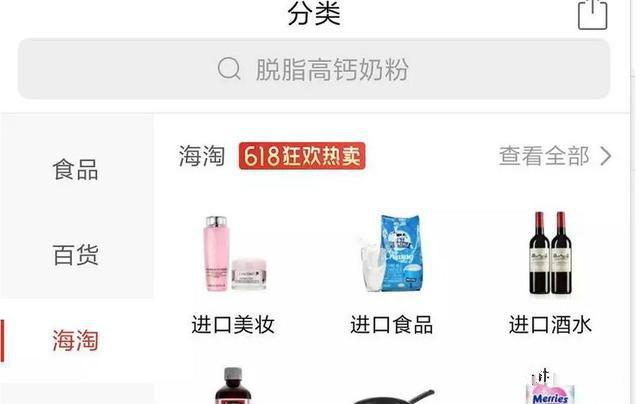This screenshot has height=404, width=640.
Task: Open 查看全部 to see everything
Action: (x=555, y=156)
